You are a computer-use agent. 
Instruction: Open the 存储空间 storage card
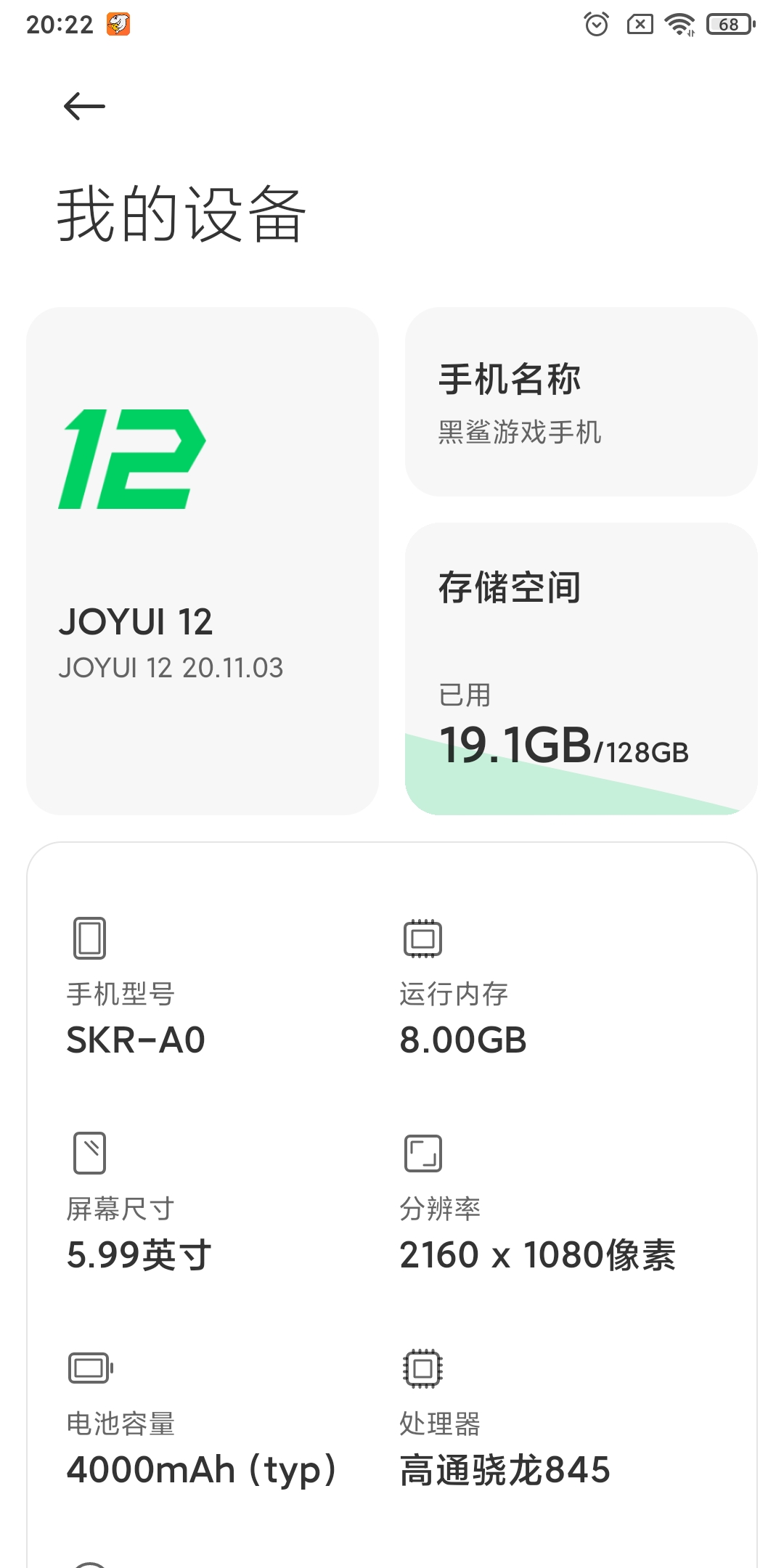coord(581,669)
